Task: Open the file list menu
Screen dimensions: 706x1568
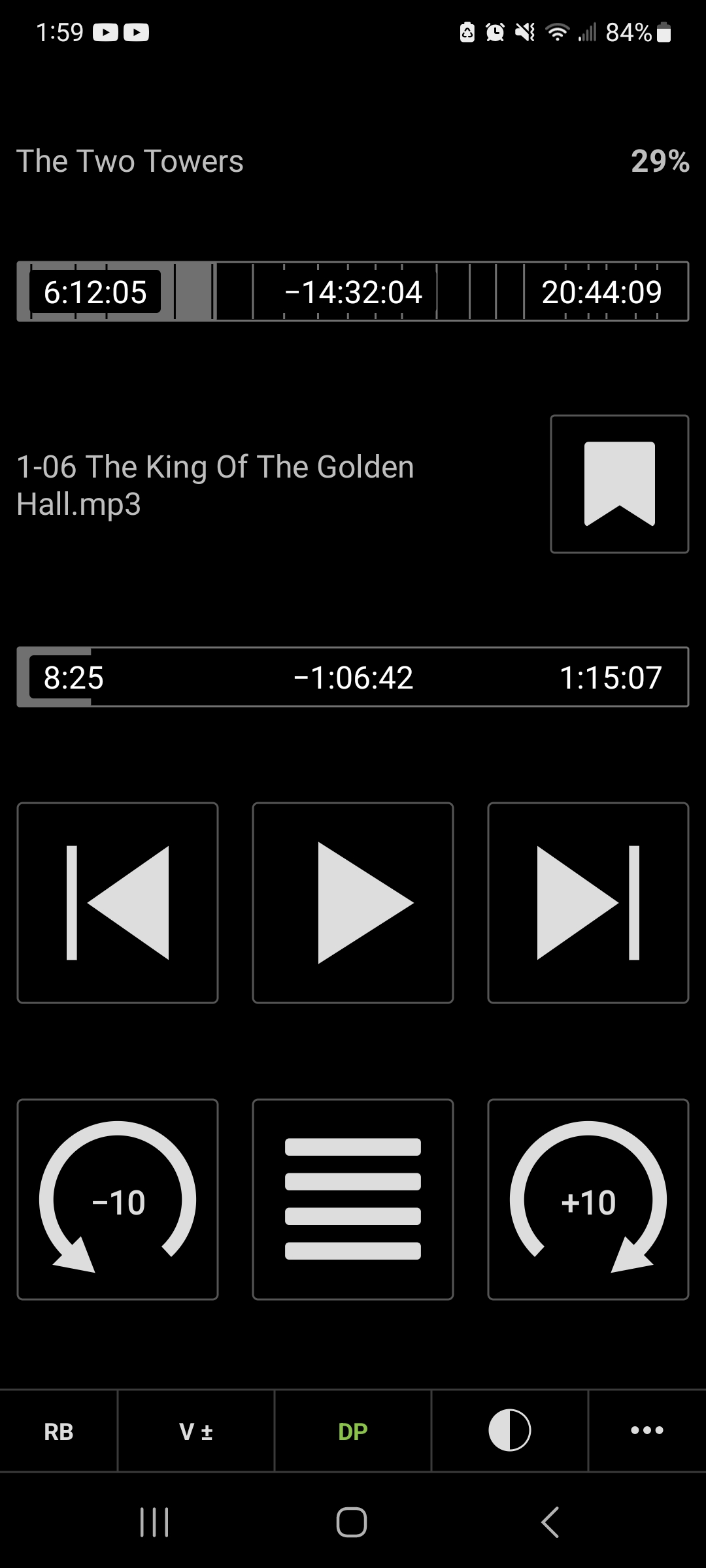Action: click(353, 1200)
